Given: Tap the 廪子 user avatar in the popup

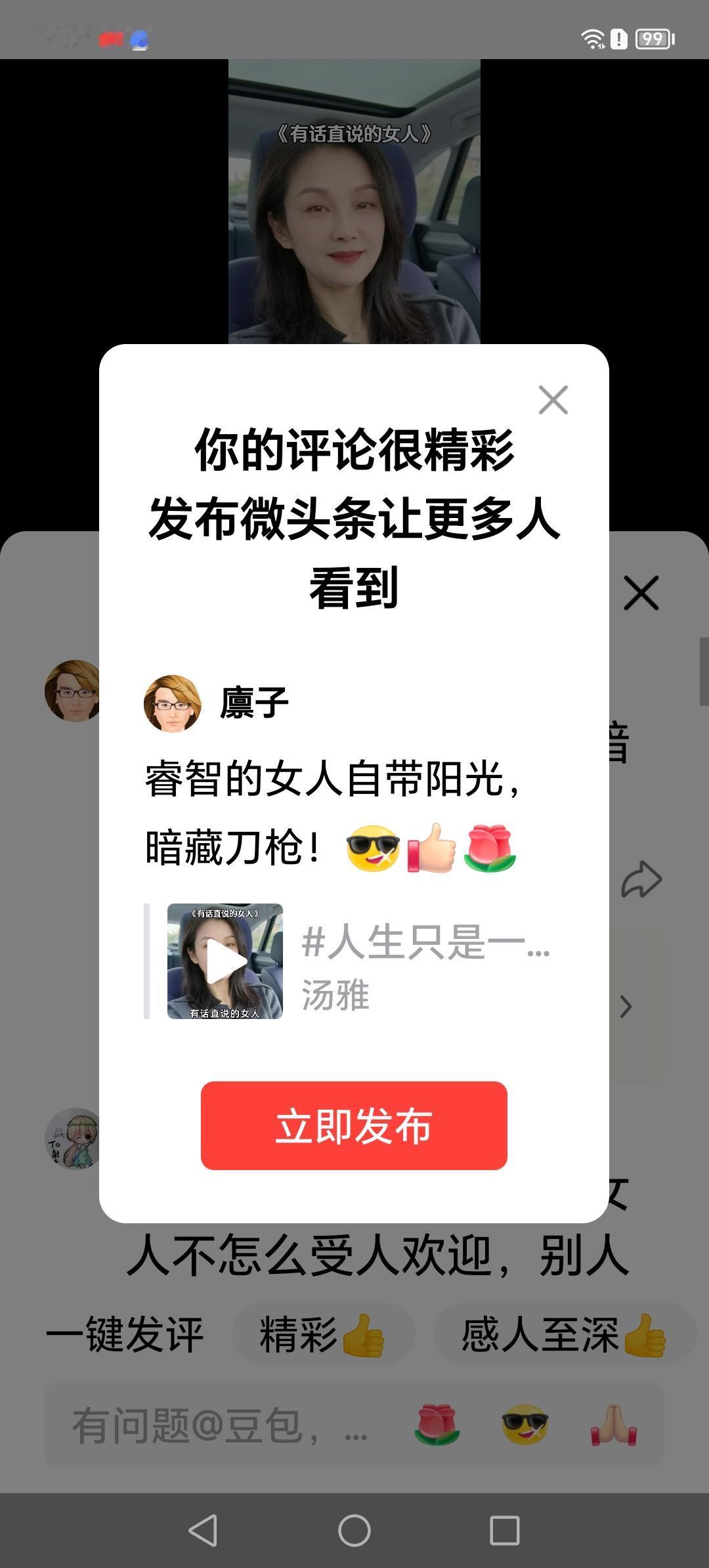Looking at the screenshot, I should pos(174,704).
